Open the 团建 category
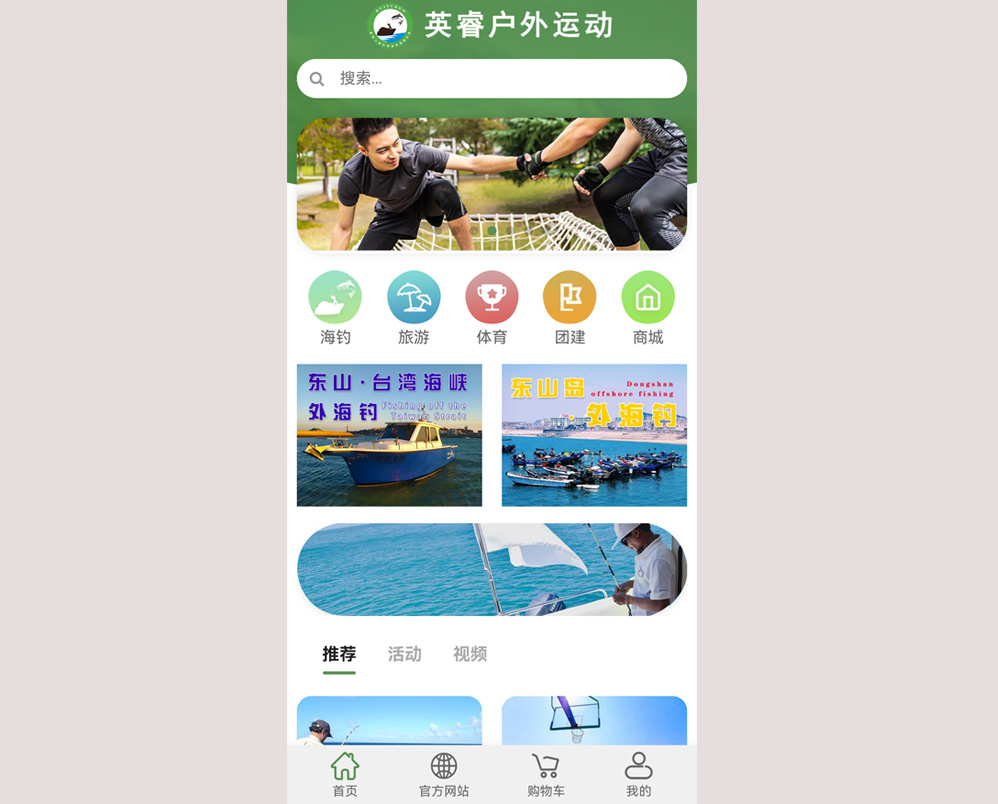The height and width of the screenshot is (804, 998). [569, 307]
